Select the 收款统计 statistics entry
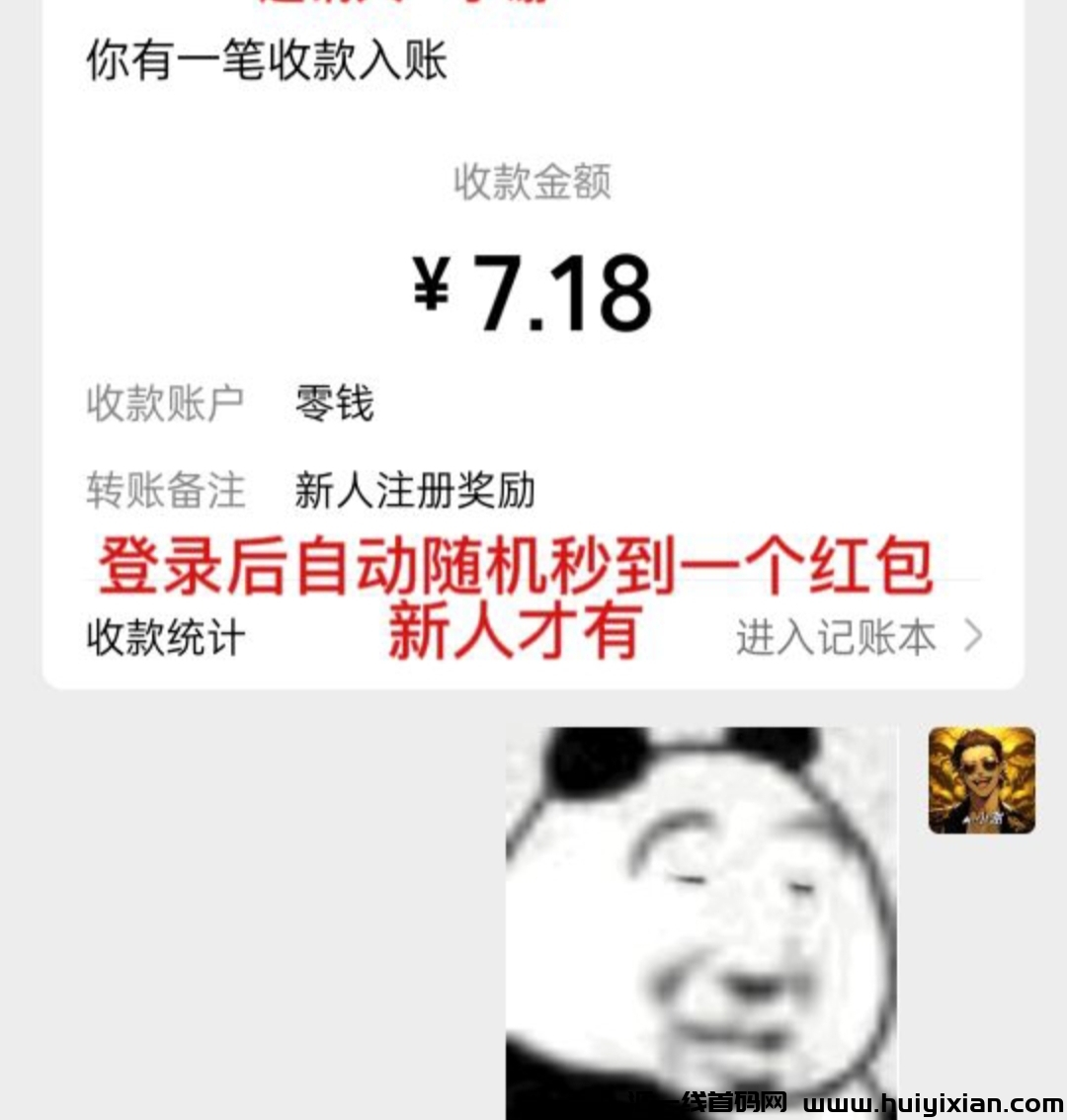The image size is (1067, 1120). 164,639
